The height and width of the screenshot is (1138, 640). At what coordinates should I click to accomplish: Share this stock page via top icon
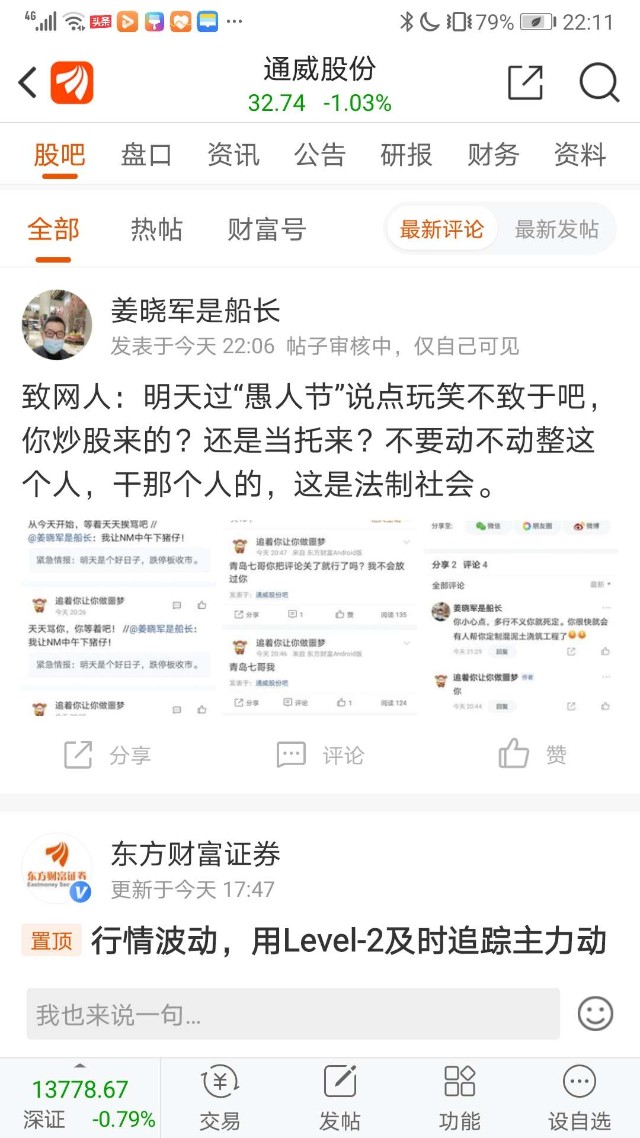pos(525,83)
